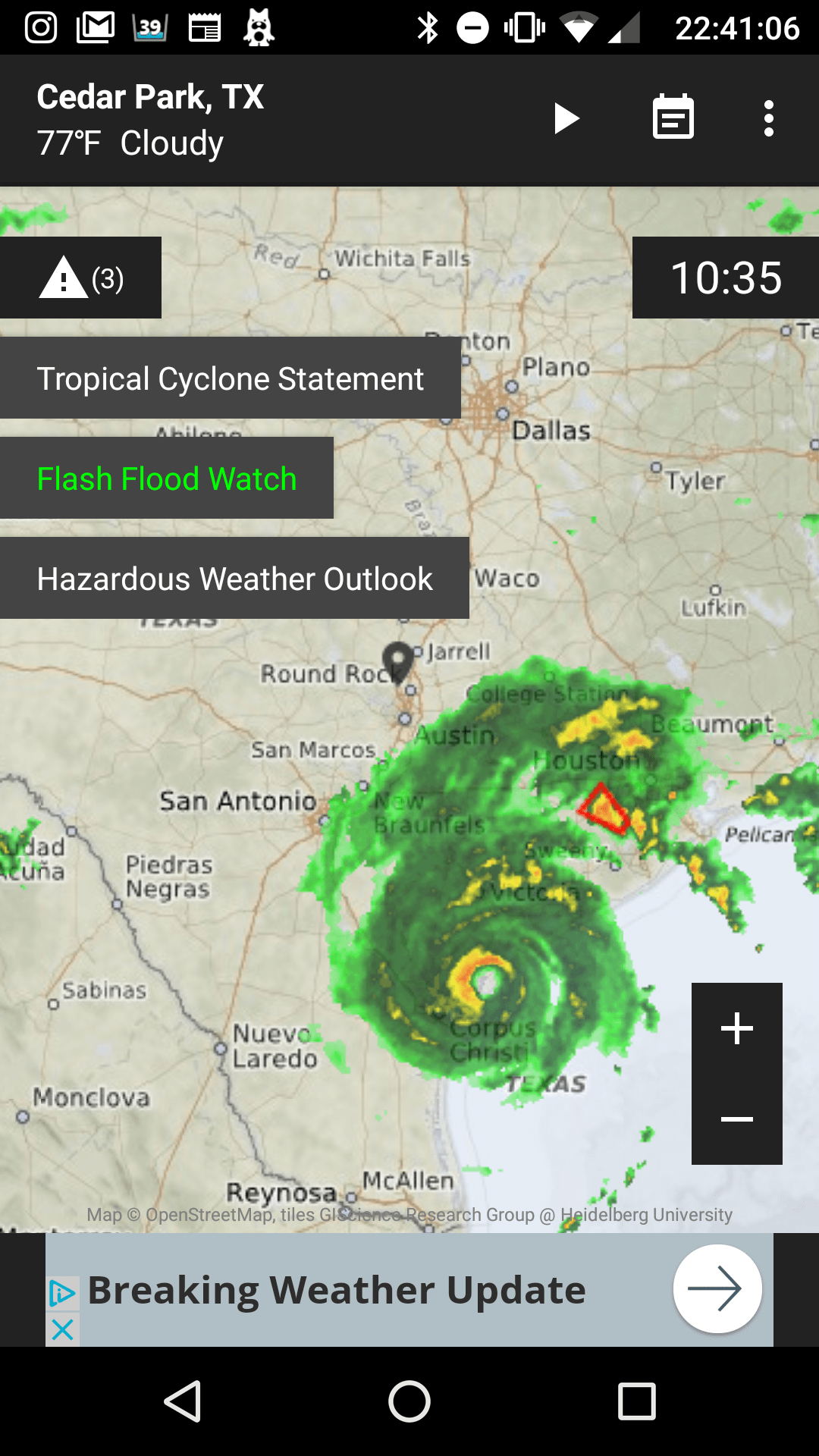Screen dimensions: 819x1456
Task: Tap the system back button
Action: click(183, 1401)
